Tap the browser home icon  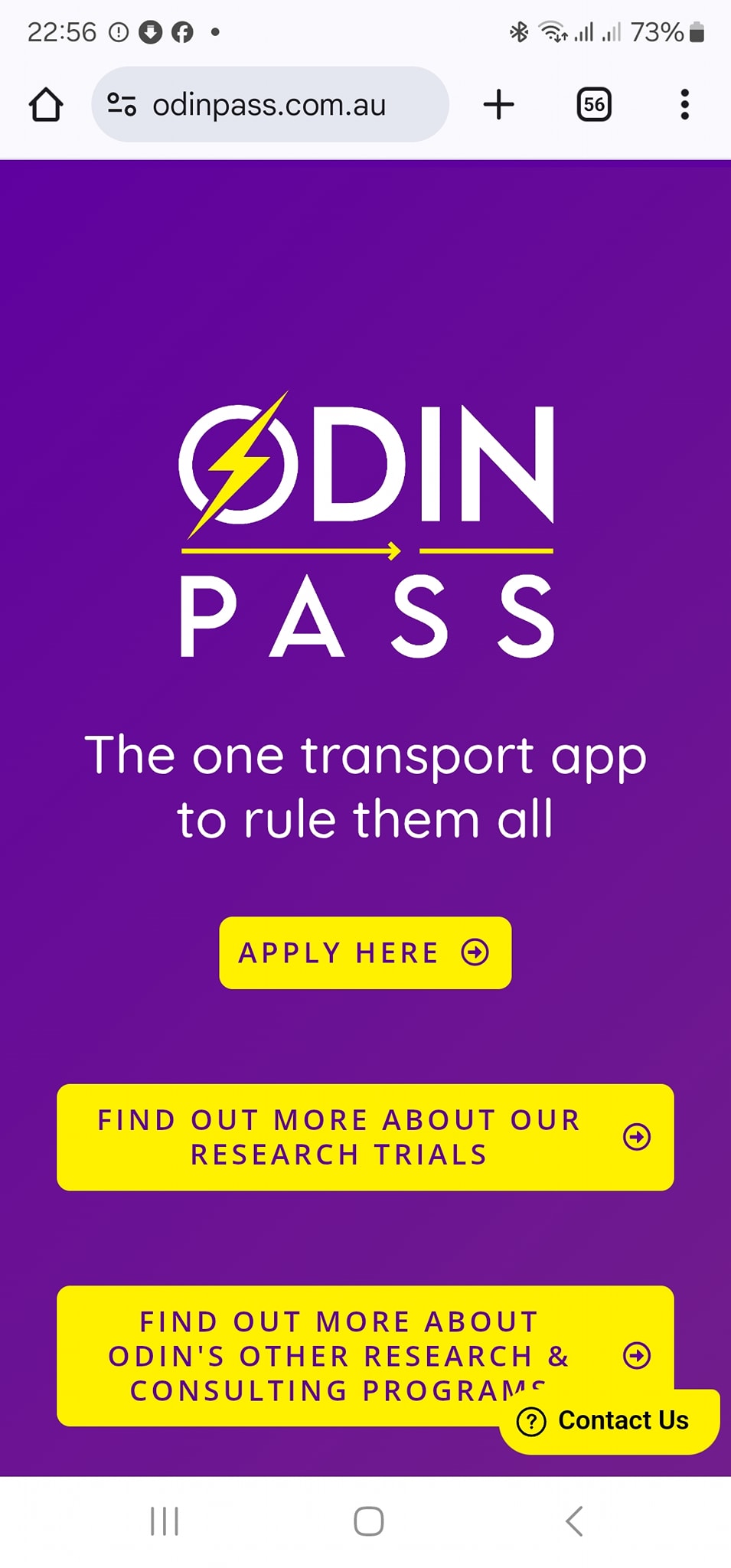pyautogui.click(x=46, y=105)
